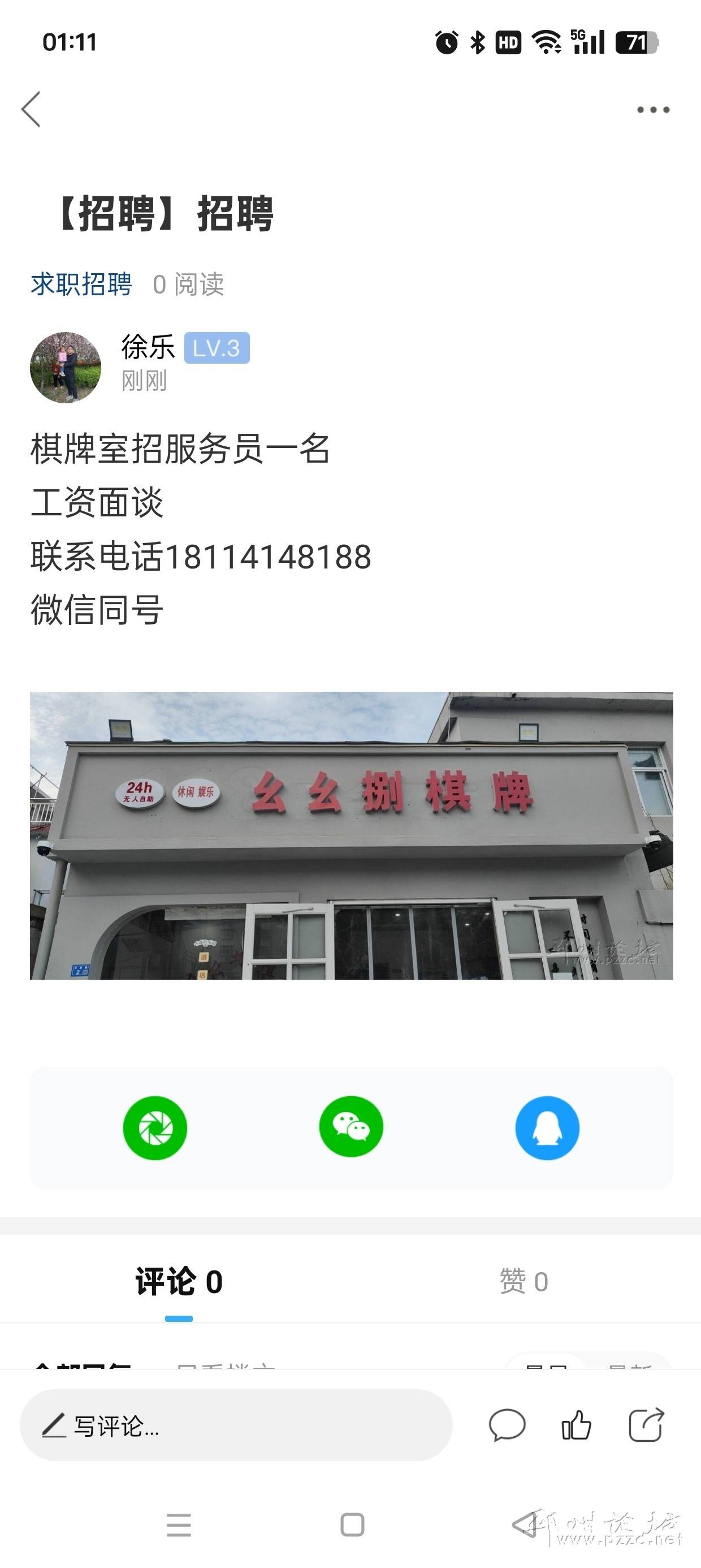The height and width of the screenshot is (1568, 701).
Task: Like this recruitment post
Action: [x=575, y=1425]
